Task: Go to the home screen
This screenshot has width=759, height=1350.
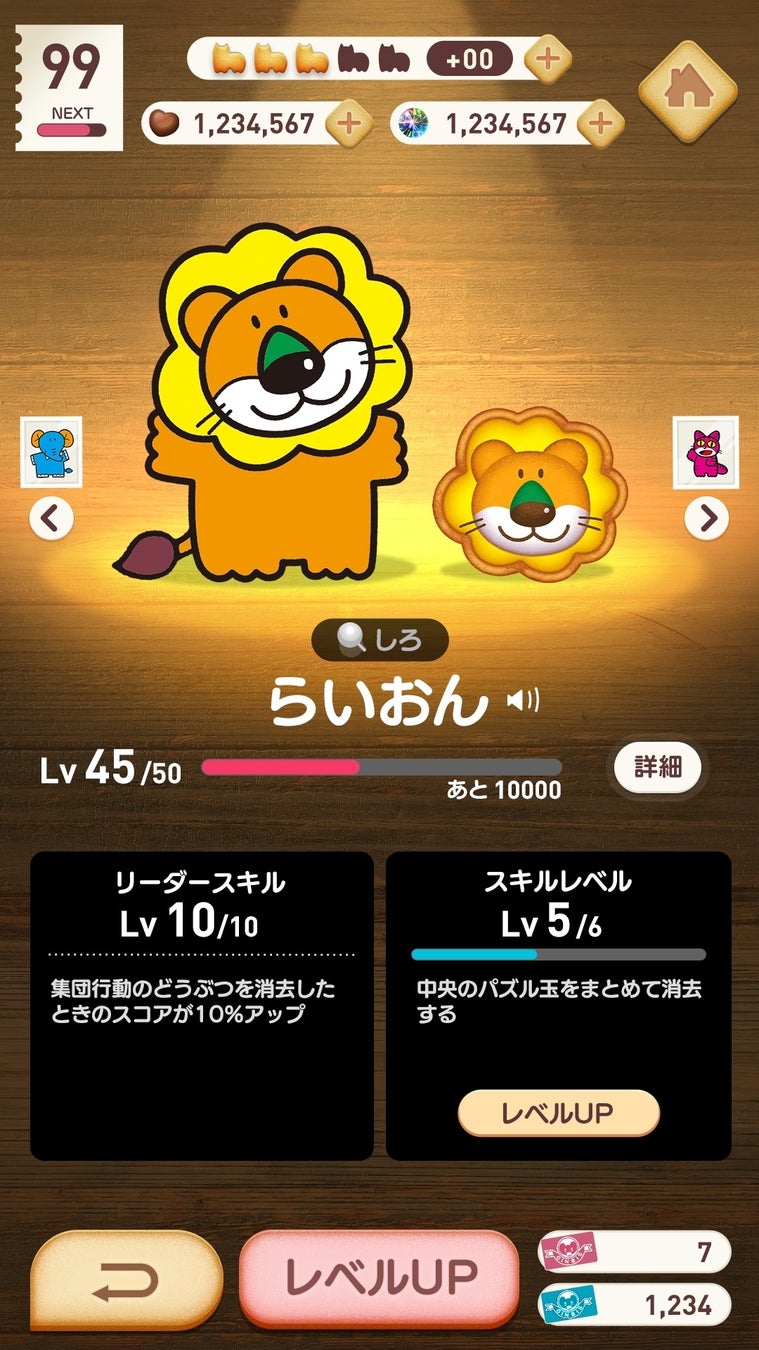Action: (688, 91)
